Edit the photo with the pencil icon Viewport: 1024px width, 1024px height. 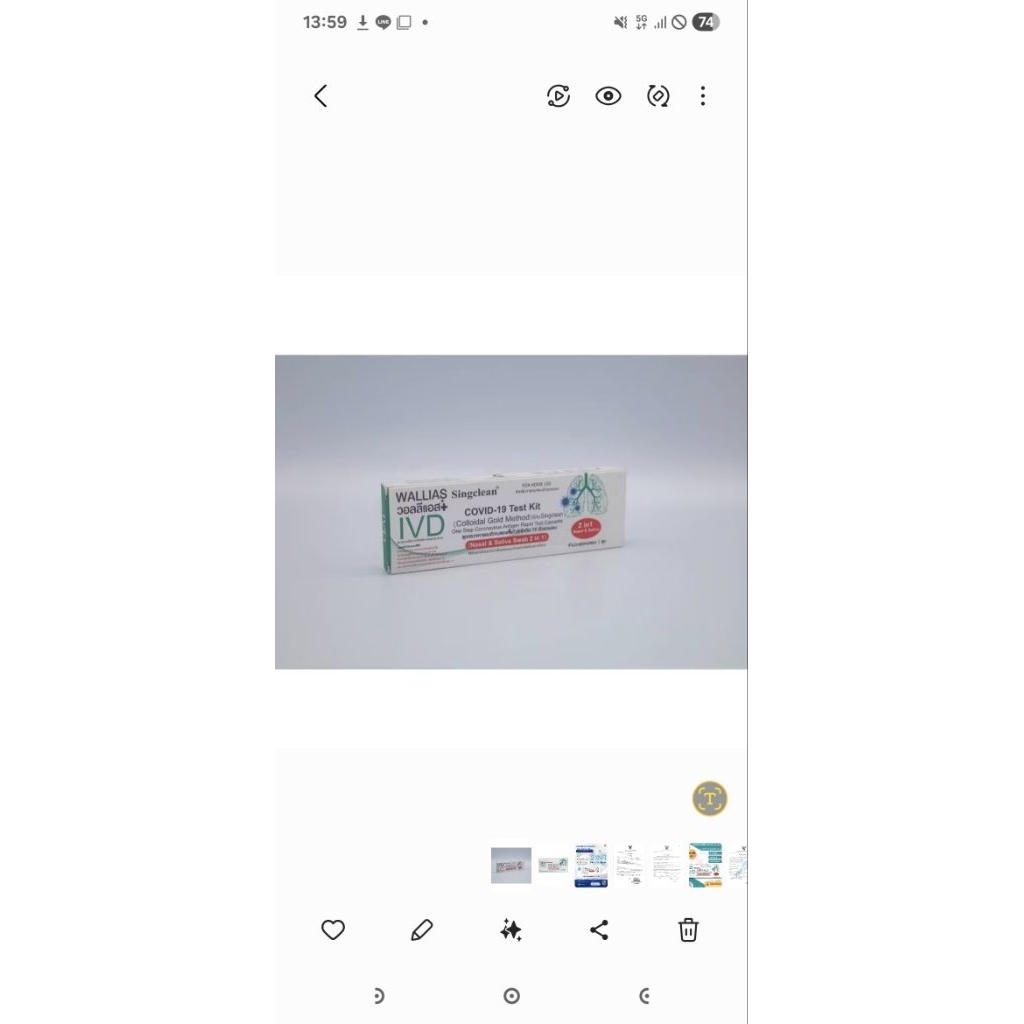(x=422, y=929)
